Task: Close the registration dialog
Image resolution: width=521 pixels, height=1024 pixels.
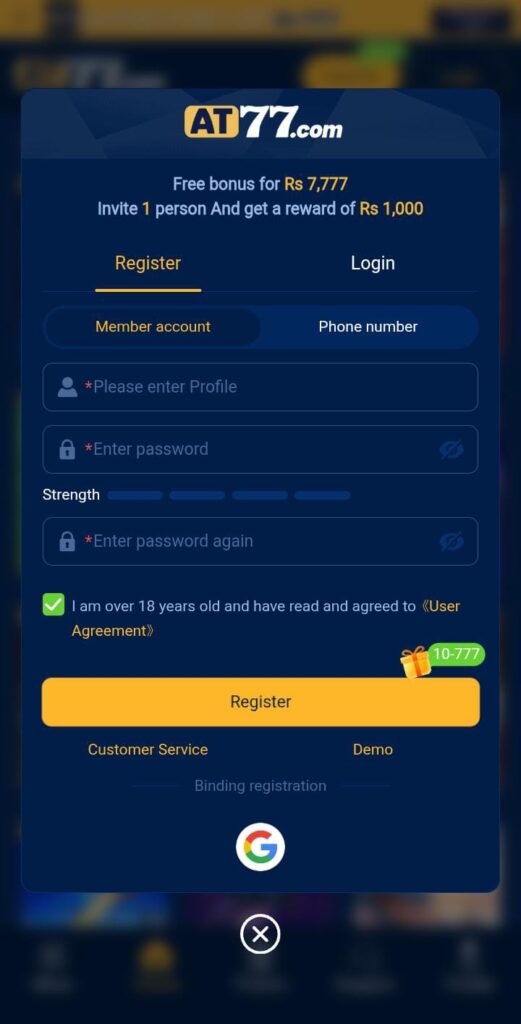Action: point(260,935)
